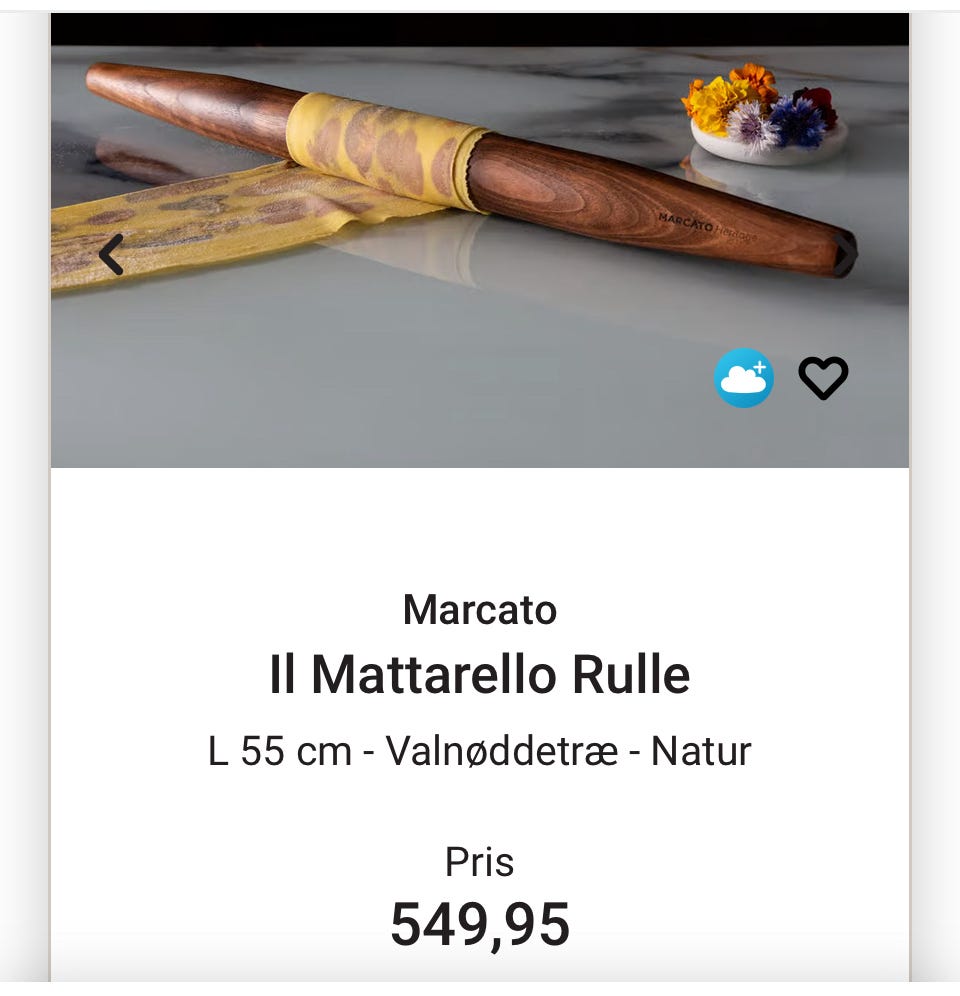Click the 549,95 price text

[x=479, y=924]
